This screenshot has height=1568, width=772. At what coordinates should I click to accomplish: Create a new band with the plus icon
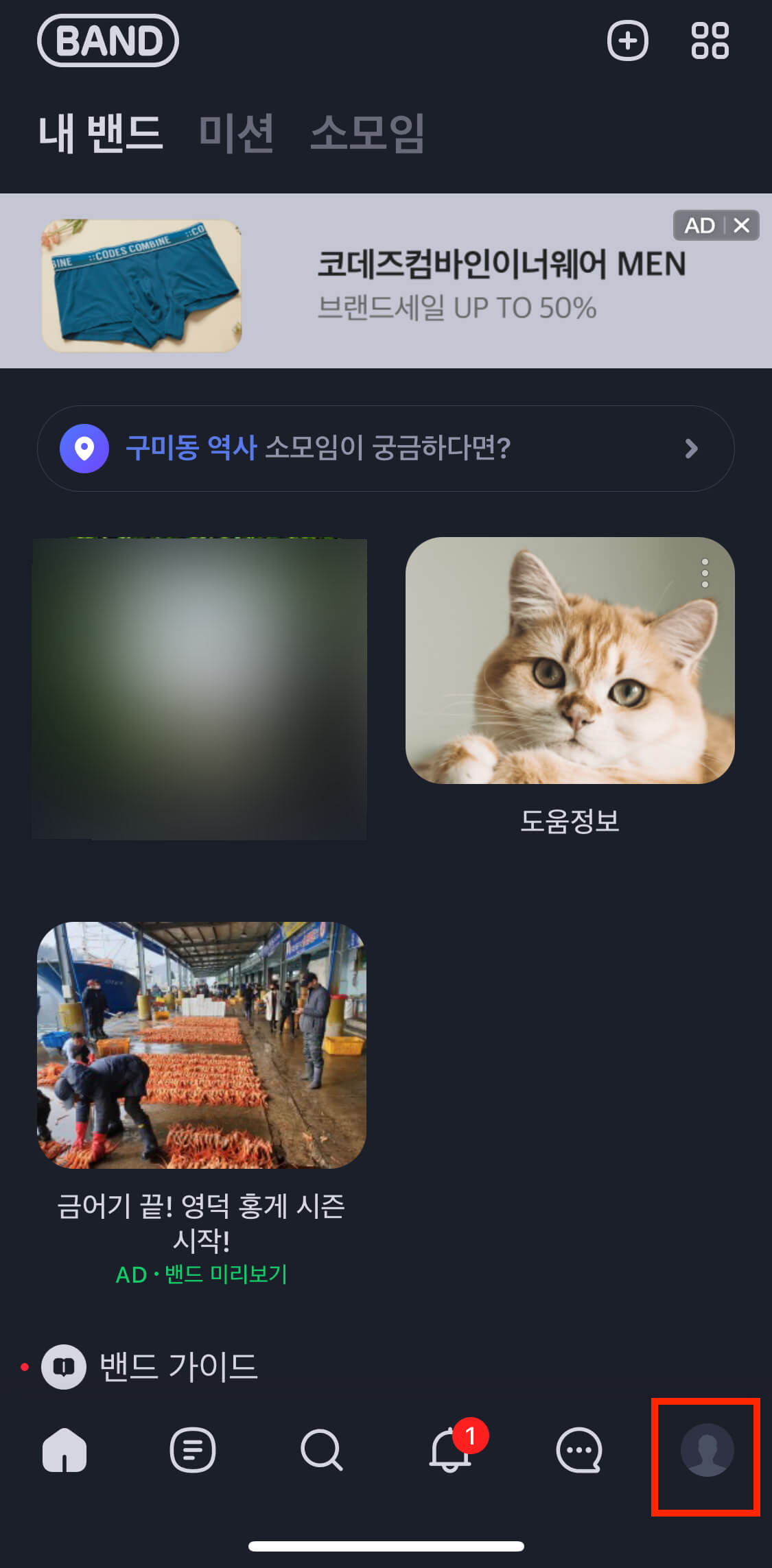coord(627,41)
